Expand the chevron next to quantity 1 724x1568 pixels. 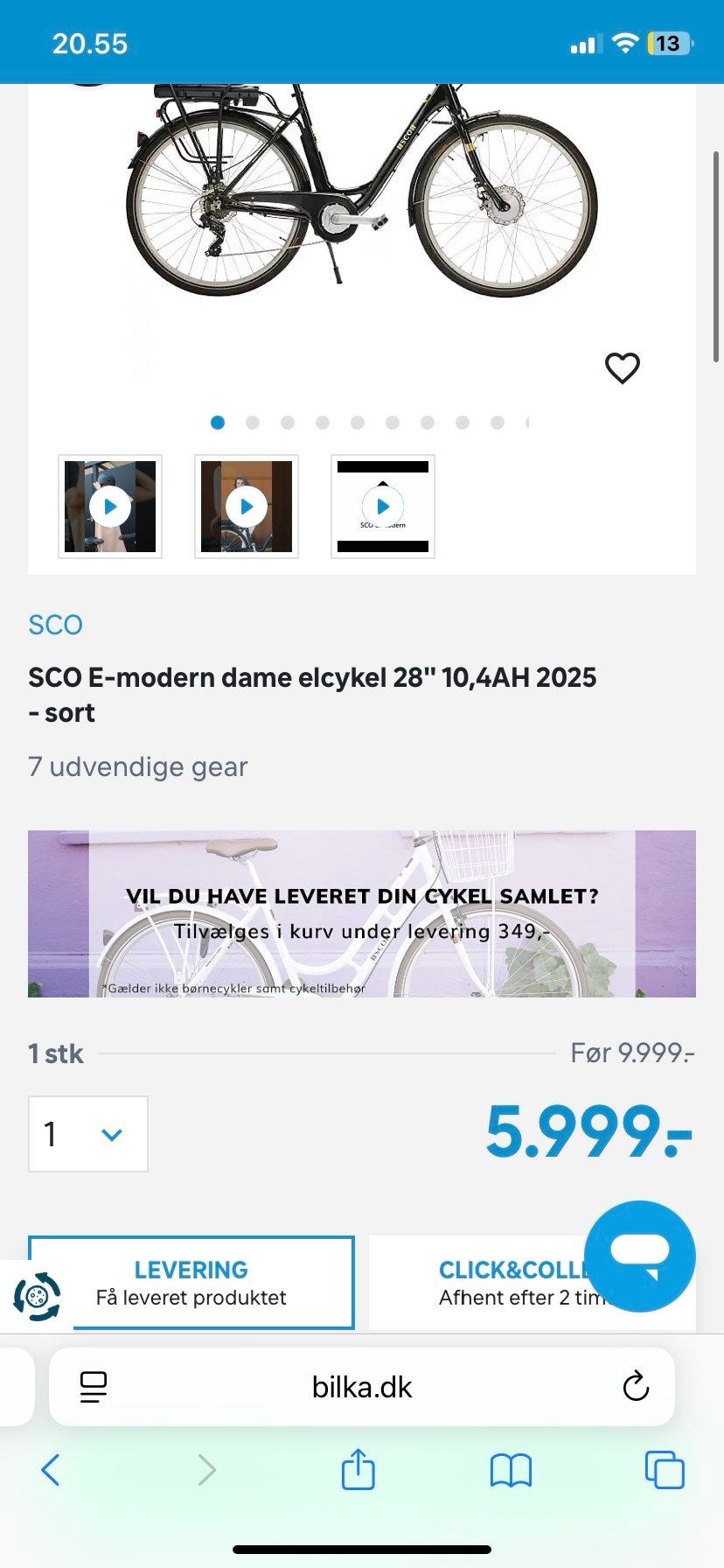112,1134
